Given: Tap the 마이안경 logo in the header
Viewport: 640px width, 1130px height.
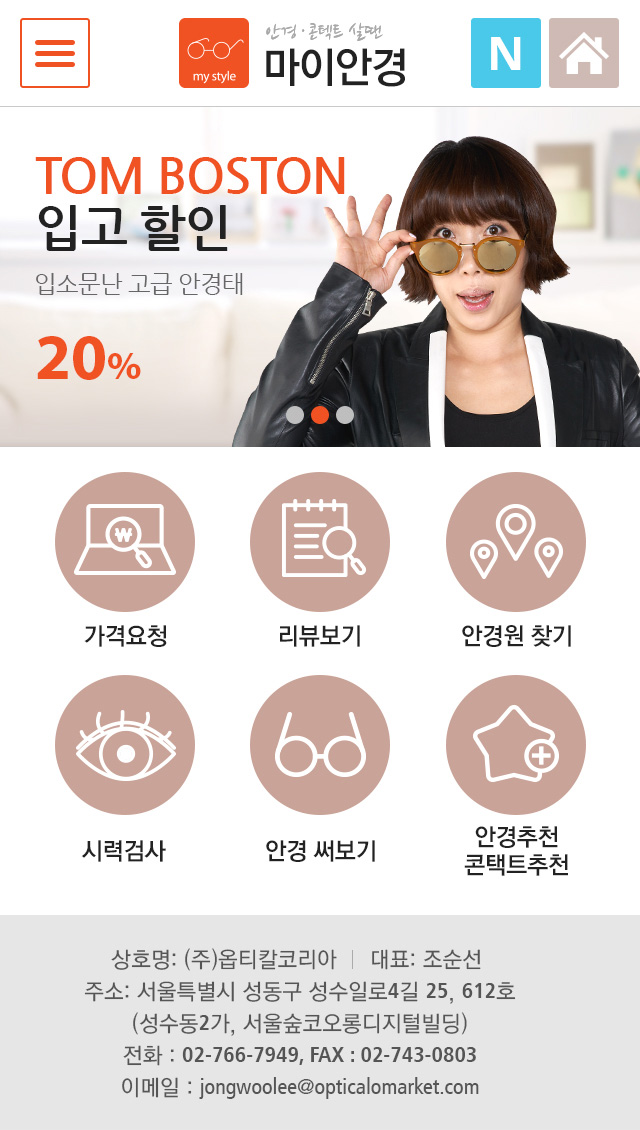Looking at the screenshot, I should (293, 53).
